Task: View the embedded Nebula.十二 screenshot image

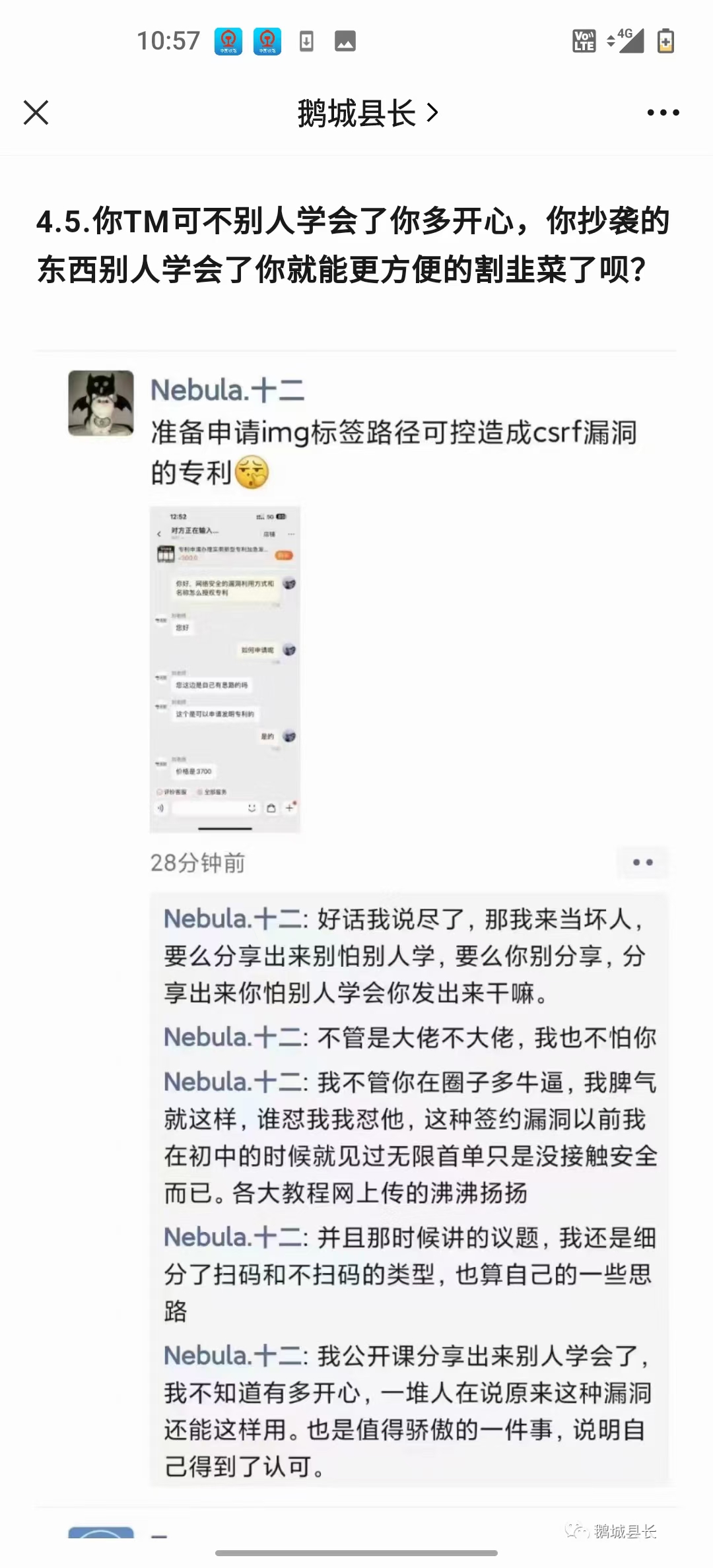Action: coord(224,669)
